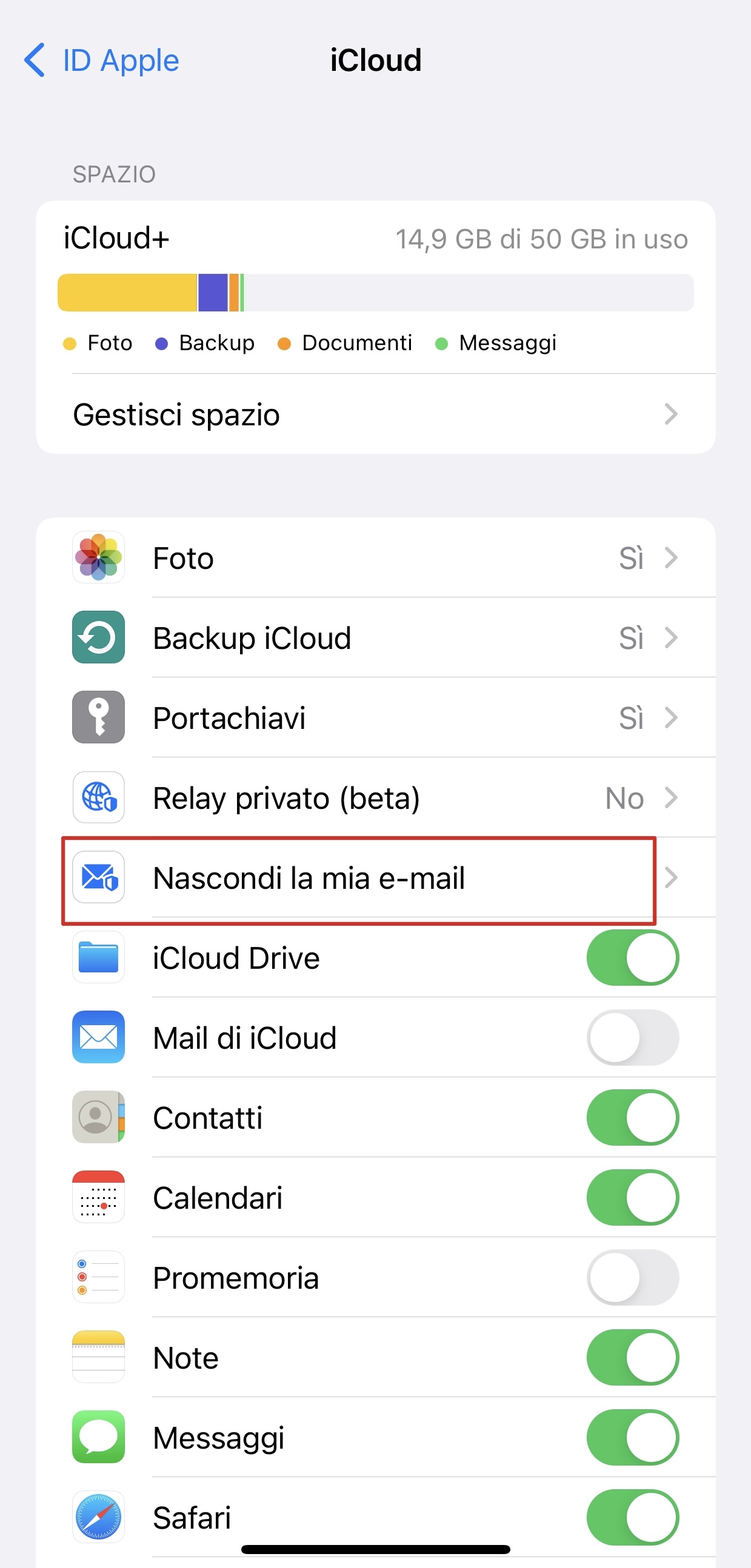Open Foto iCloud settings
This screenshot has height=1568, width=751.
pyautogui.click(x=375, y=557)
